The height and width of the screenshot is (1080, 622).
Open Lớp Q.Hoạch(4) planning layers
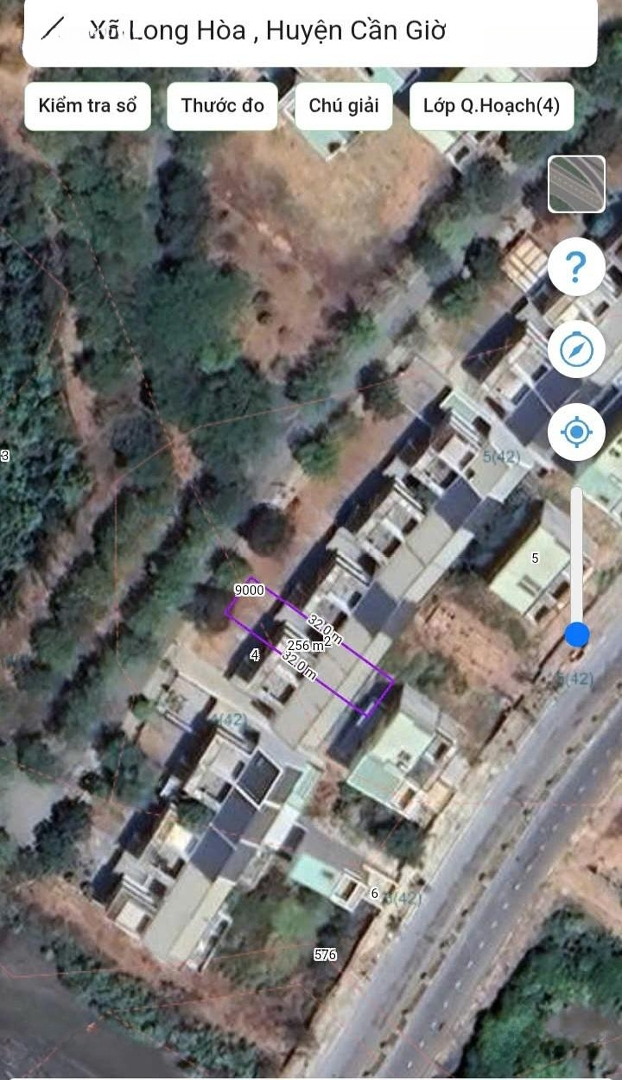point(491,106)
